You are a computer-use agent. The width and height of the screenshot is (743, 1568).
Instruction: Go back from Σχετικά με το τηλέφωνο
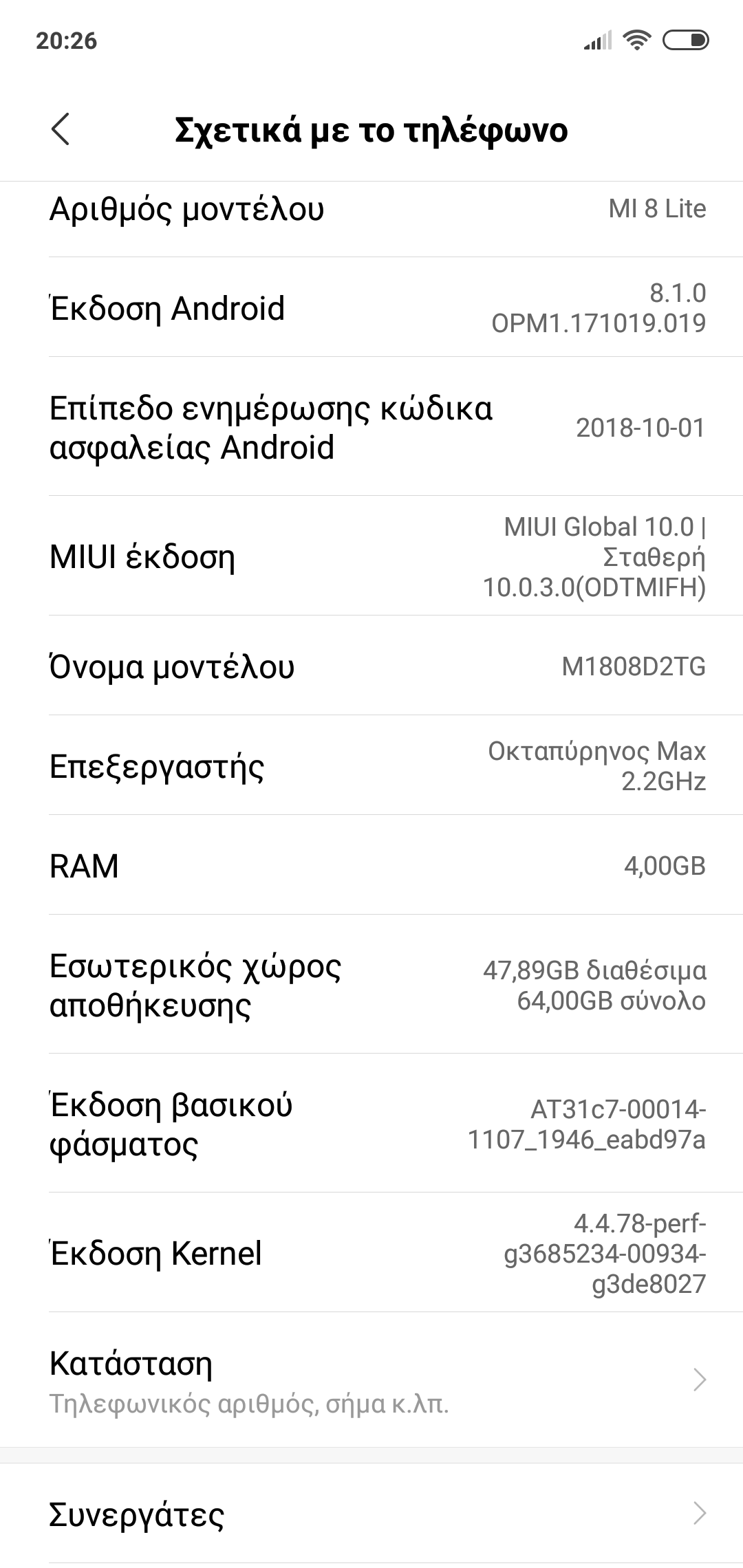[61, 129]
